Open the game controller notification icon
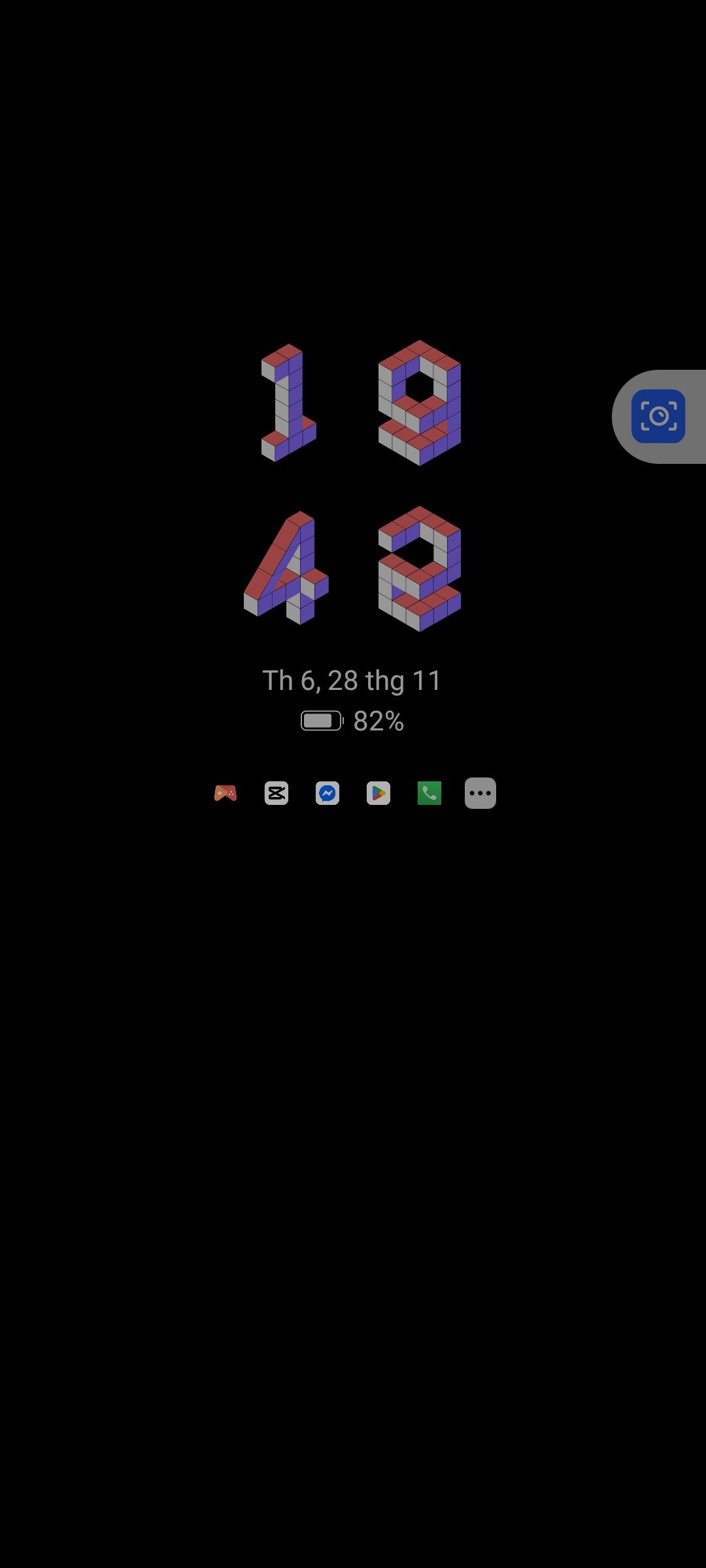This screenshot has width=706, height=1568. [226, 793]
